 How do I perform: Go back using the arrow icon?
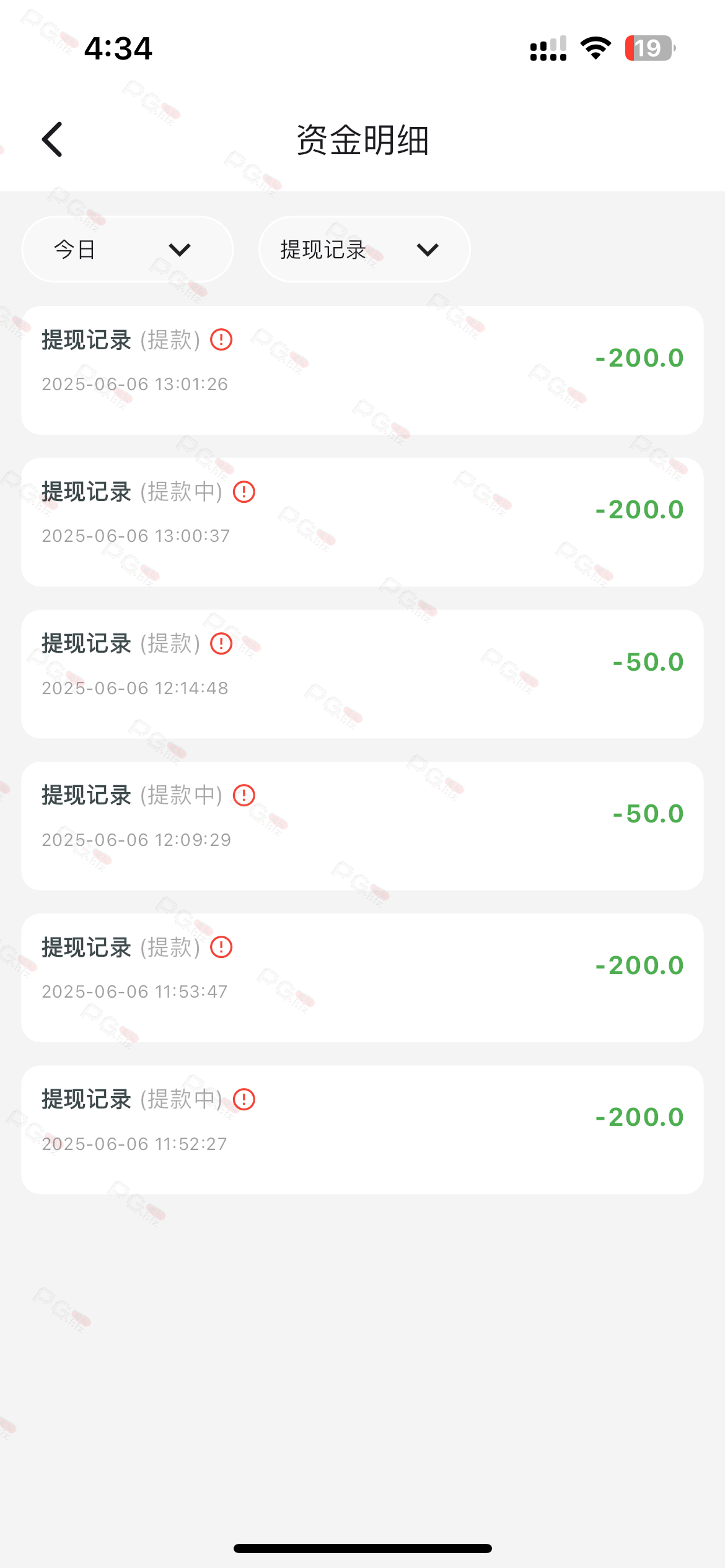pos(53,139)
